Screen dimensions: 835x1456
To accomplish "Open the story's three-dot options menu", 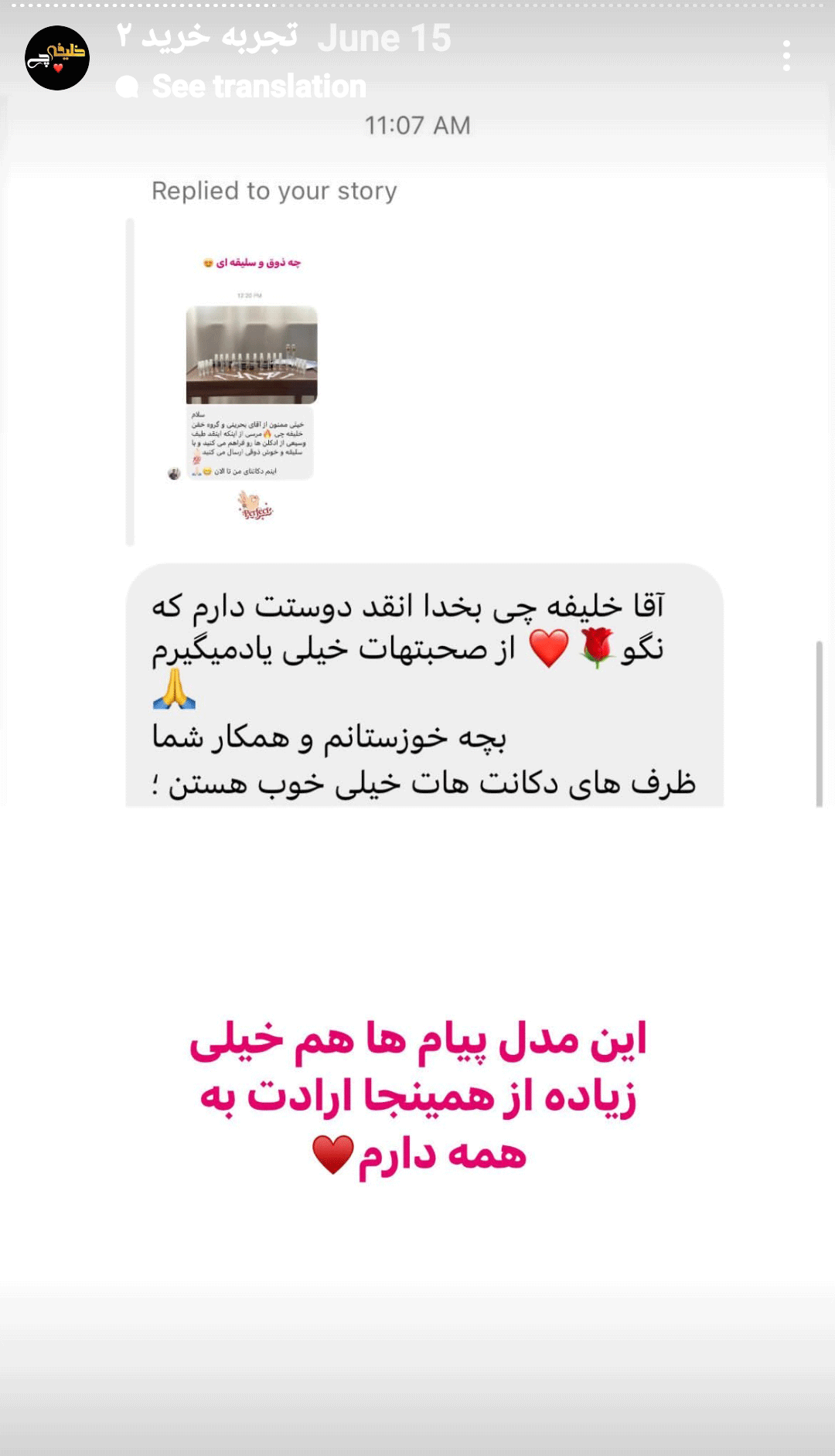I will click(x=786, y=56).
